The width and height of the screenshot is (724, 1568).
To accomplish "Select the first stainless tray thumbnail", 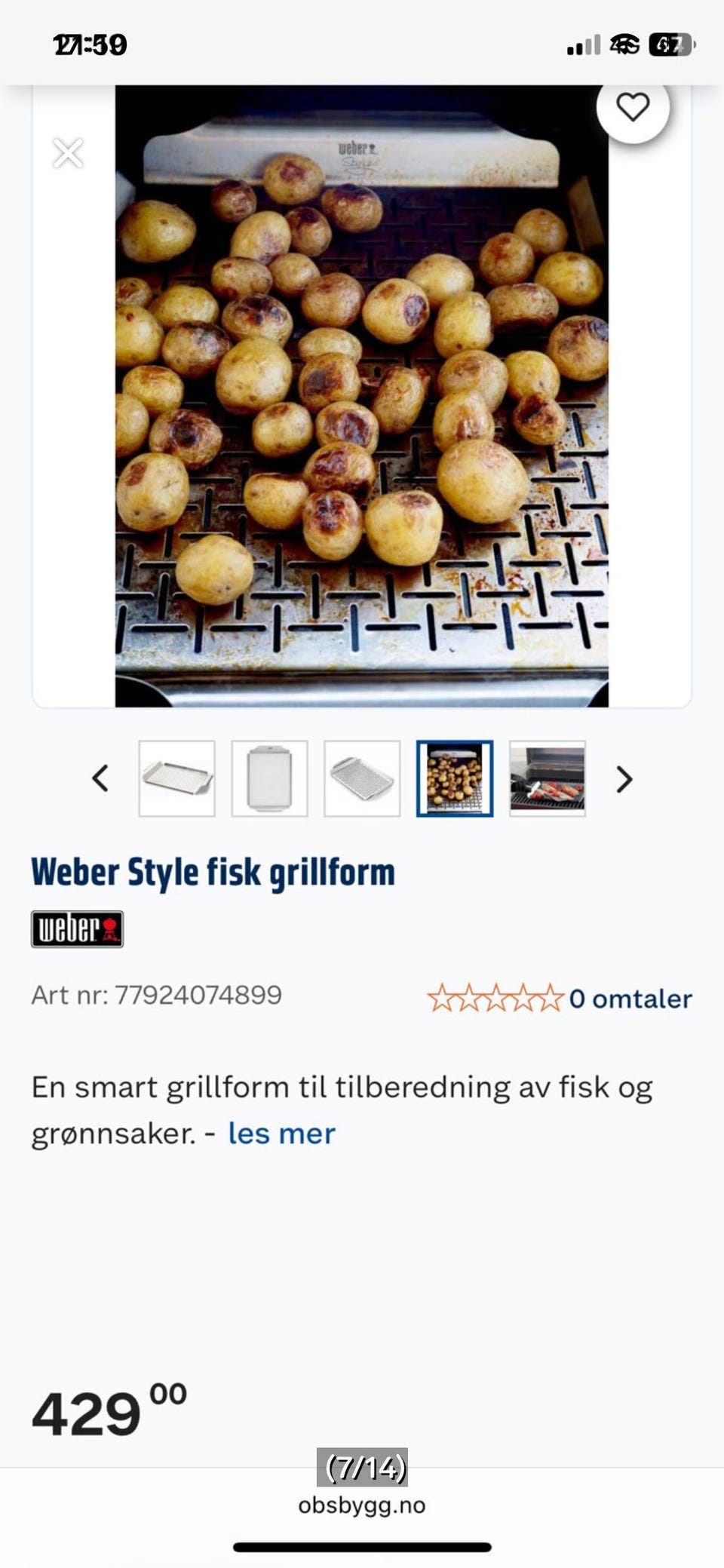I will coord(176,780).
